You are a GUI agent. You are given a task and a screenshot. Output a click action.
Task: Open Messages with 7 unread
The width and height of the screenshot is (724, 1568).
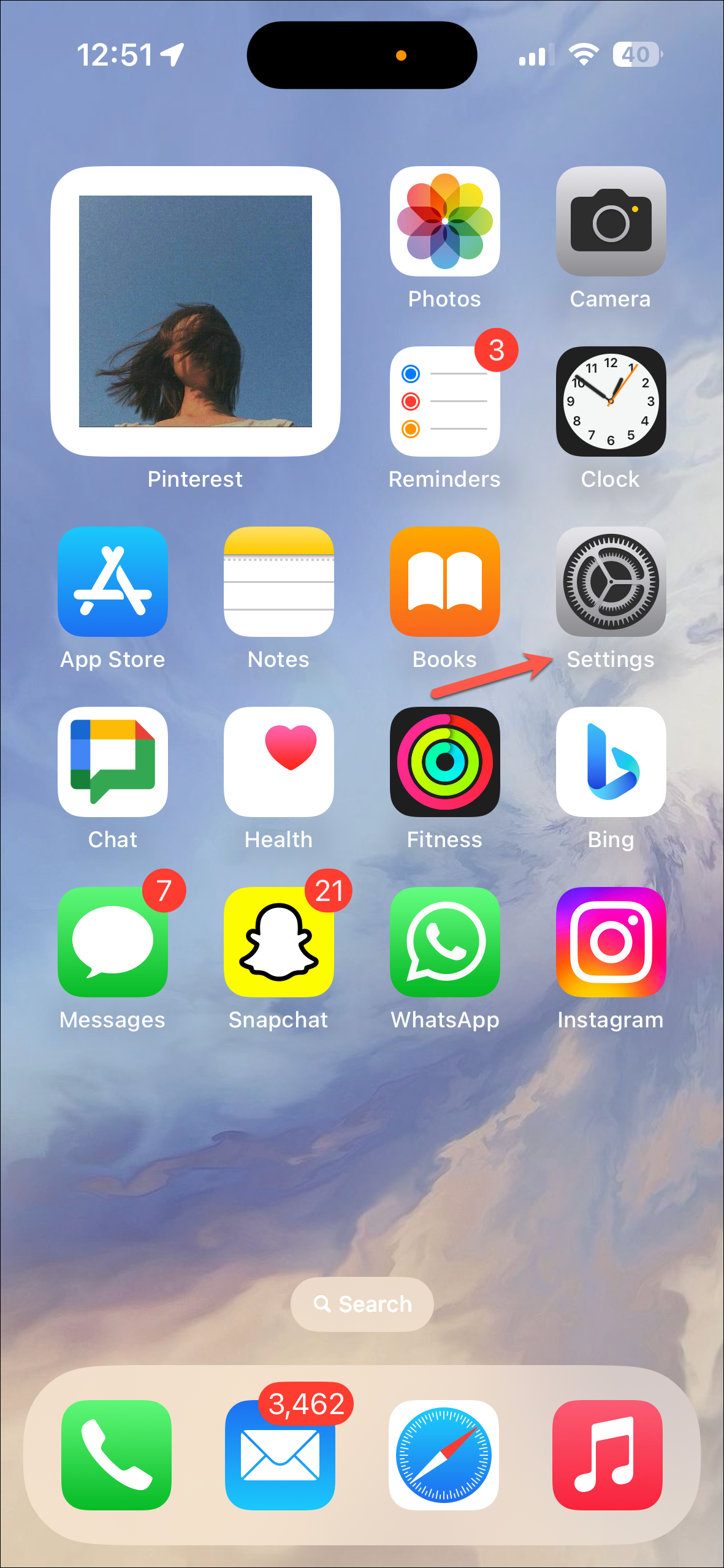113,942
